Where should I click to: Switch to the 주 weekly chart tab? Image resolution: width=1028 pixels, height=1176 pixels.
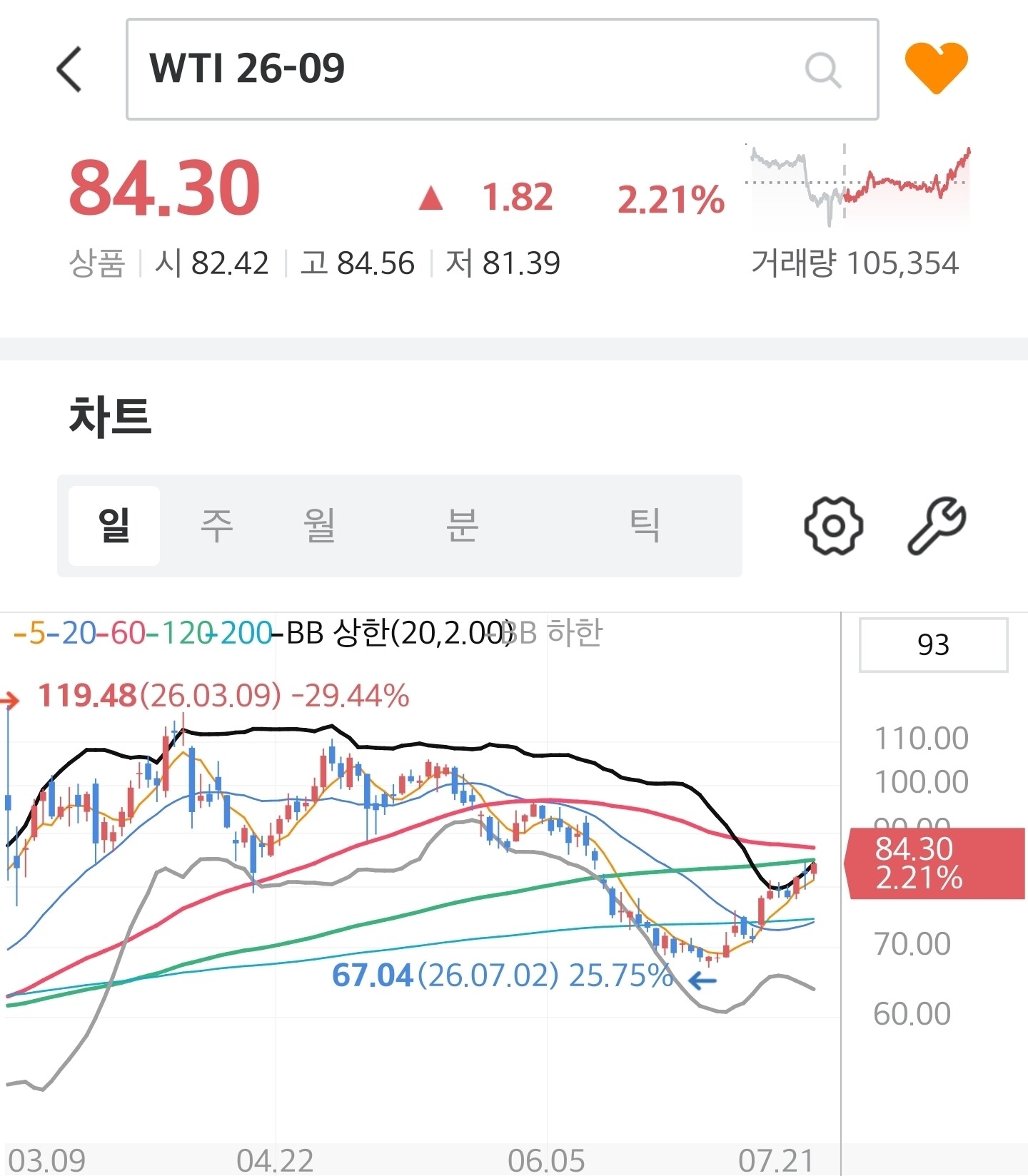[216, 526]
